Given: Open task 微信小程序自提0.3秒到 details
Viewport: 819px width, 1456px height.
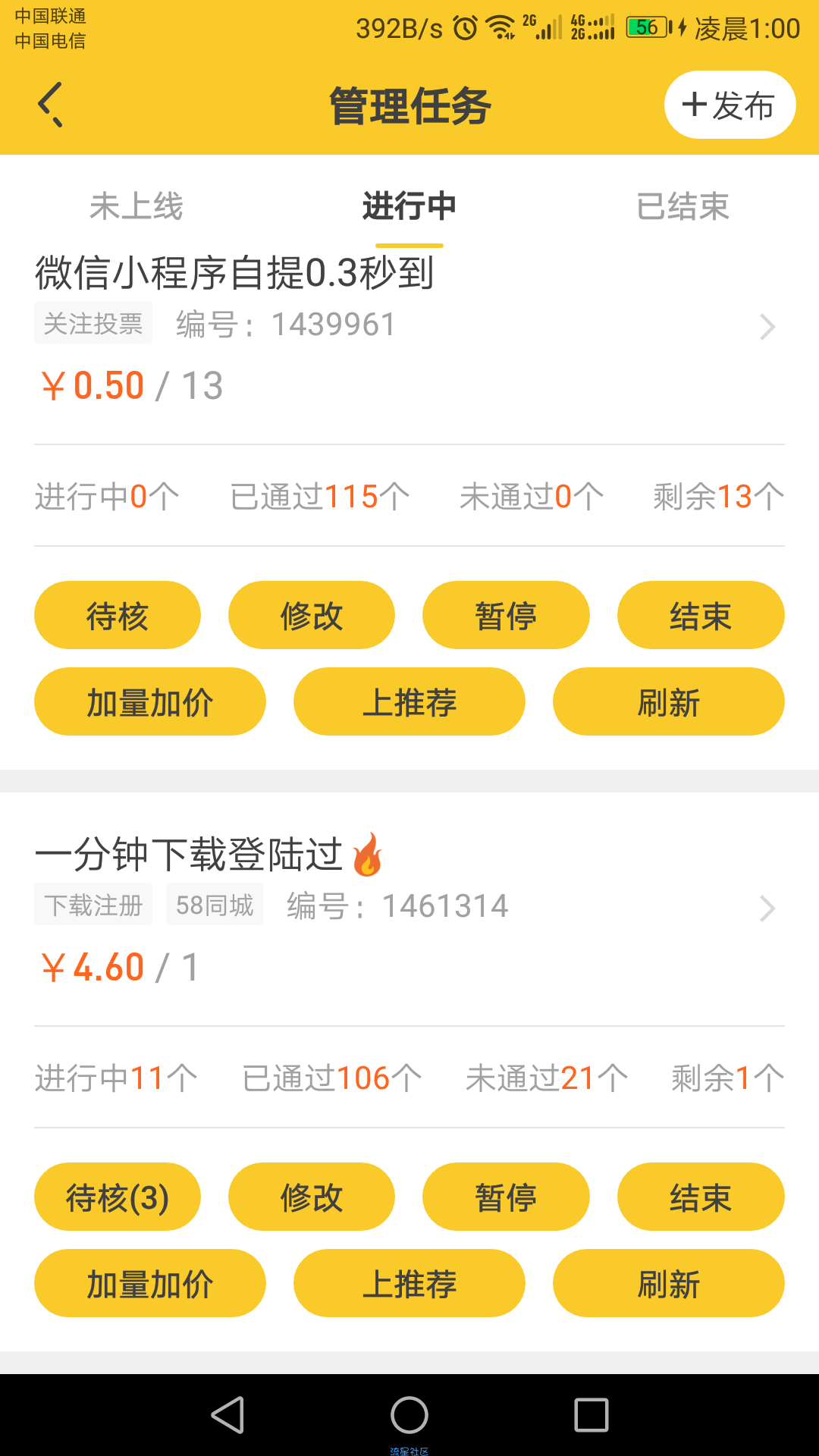Looking at the screenshot, I should [x=409, y=326].
